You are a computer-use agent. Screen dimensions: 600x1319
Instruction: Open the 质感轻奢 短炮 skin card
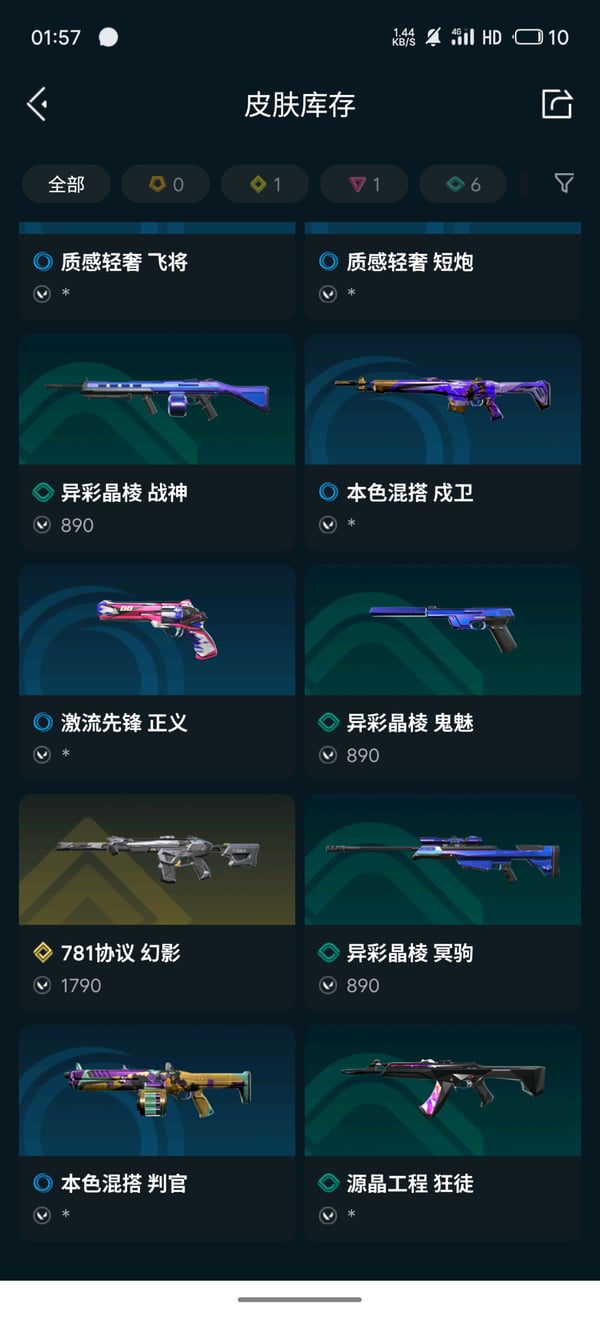(442, 272)
